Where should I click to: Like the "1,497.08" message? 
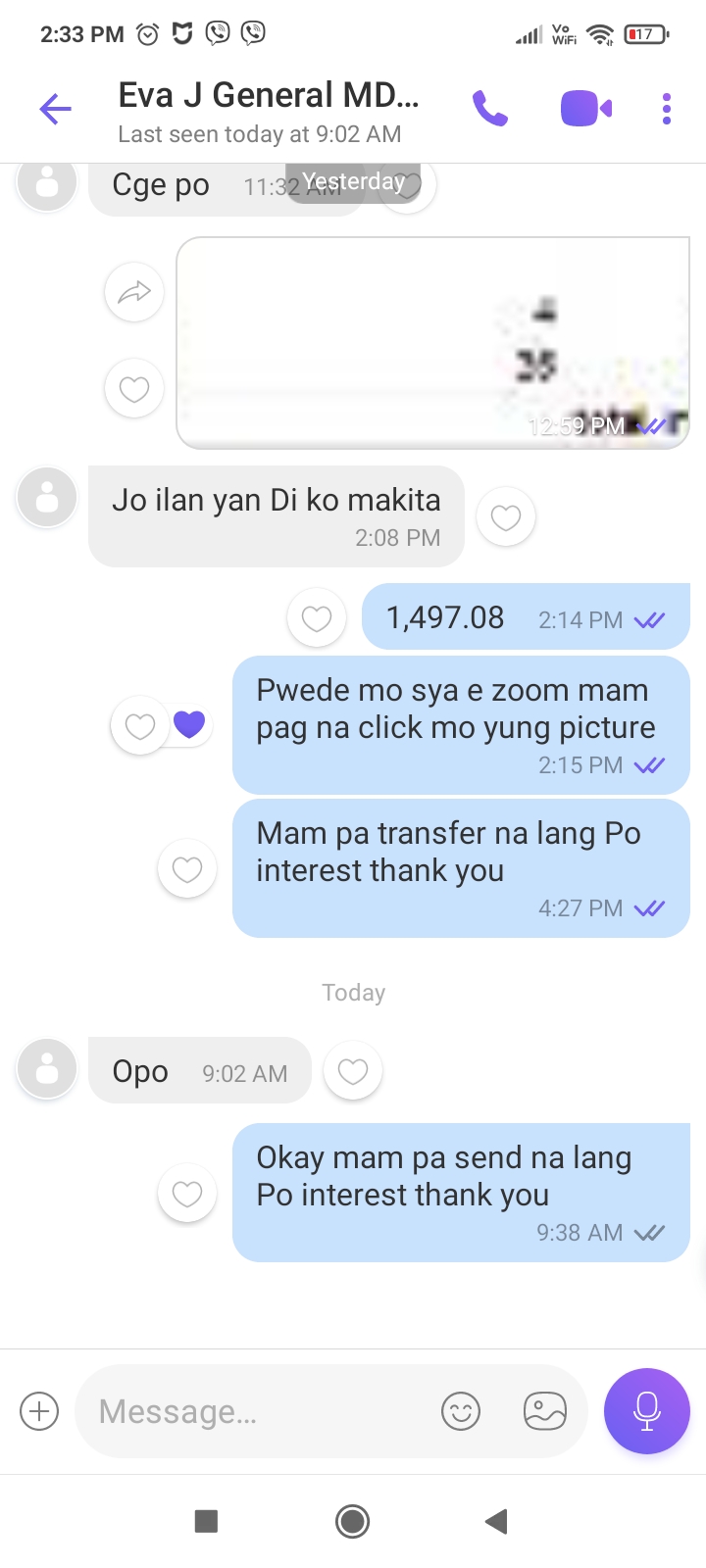click(317, 618)
